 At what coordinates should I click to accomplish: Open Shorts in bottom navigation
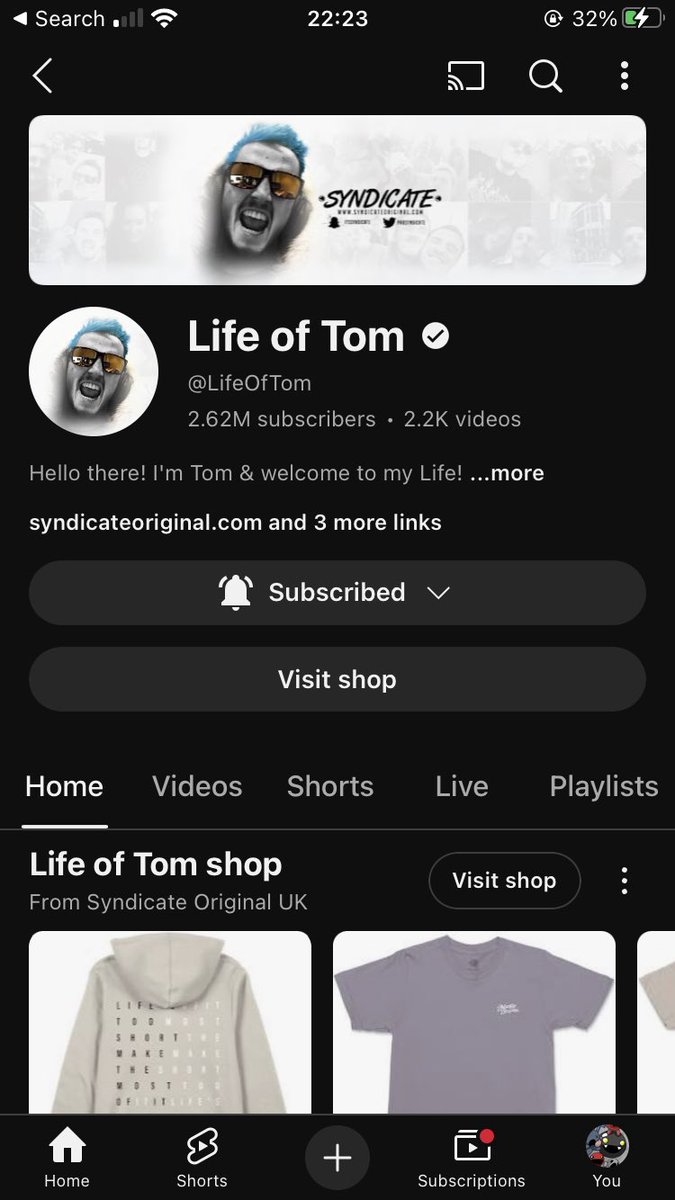[x=202, y=1158]
